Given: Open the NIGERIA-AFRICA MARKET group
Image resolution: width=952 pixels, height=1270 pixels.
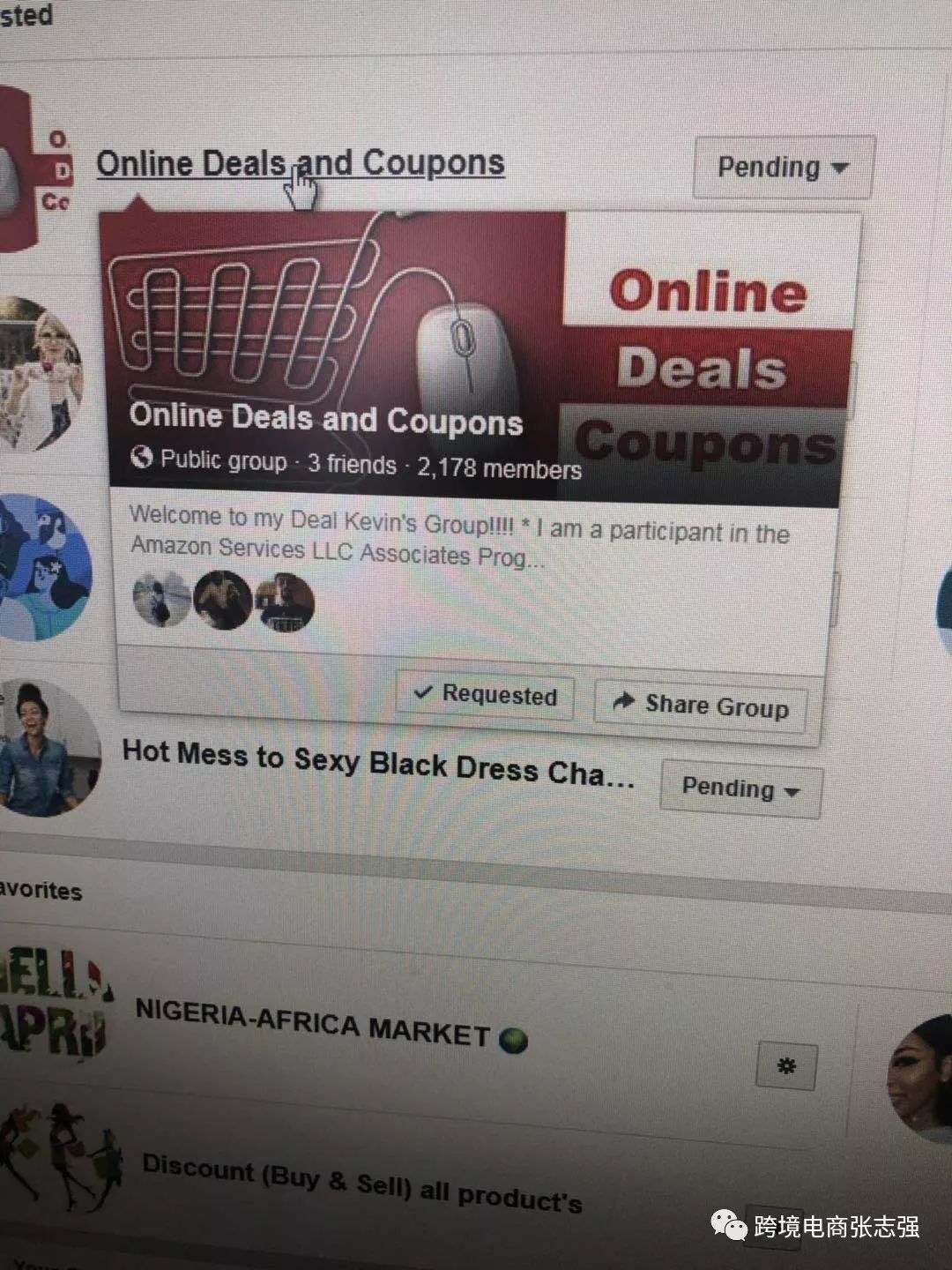Looking at the screenshot, I should (313, 1024).
